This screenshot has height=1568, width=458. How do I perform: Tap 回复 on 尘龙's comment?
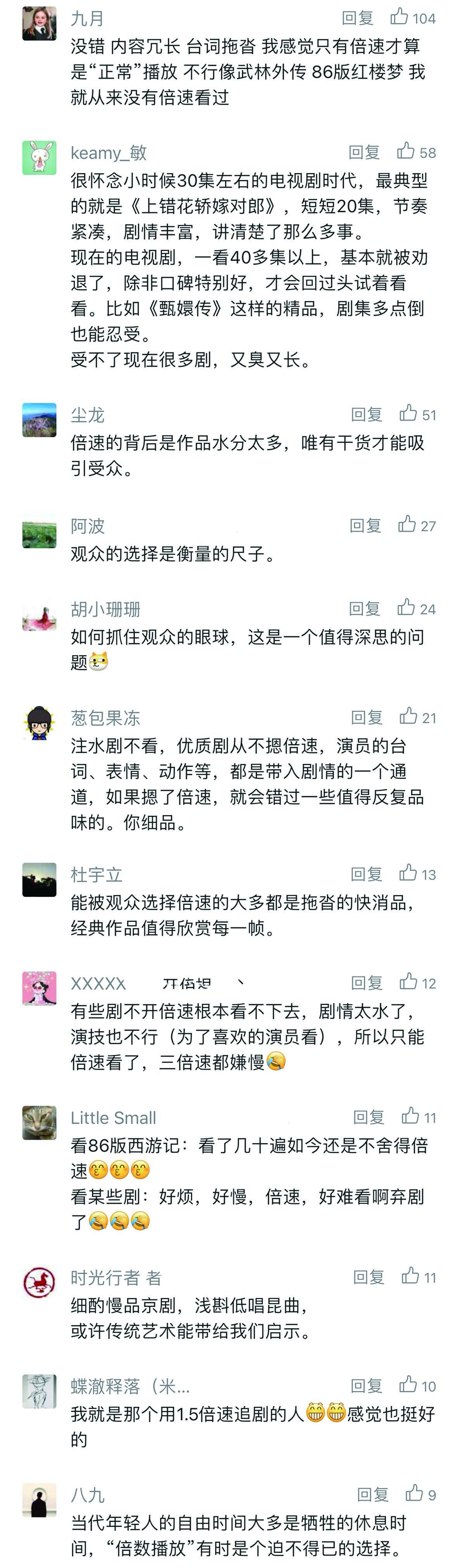(x=366, y=415)
